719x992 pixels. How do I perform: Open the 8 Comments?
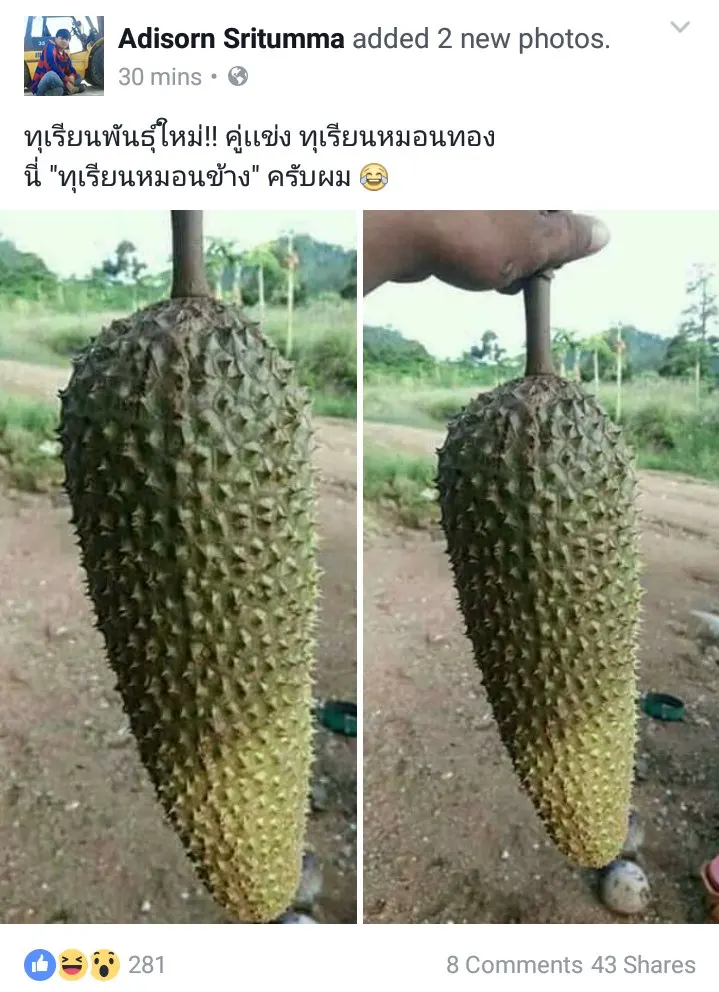(513, 965)
